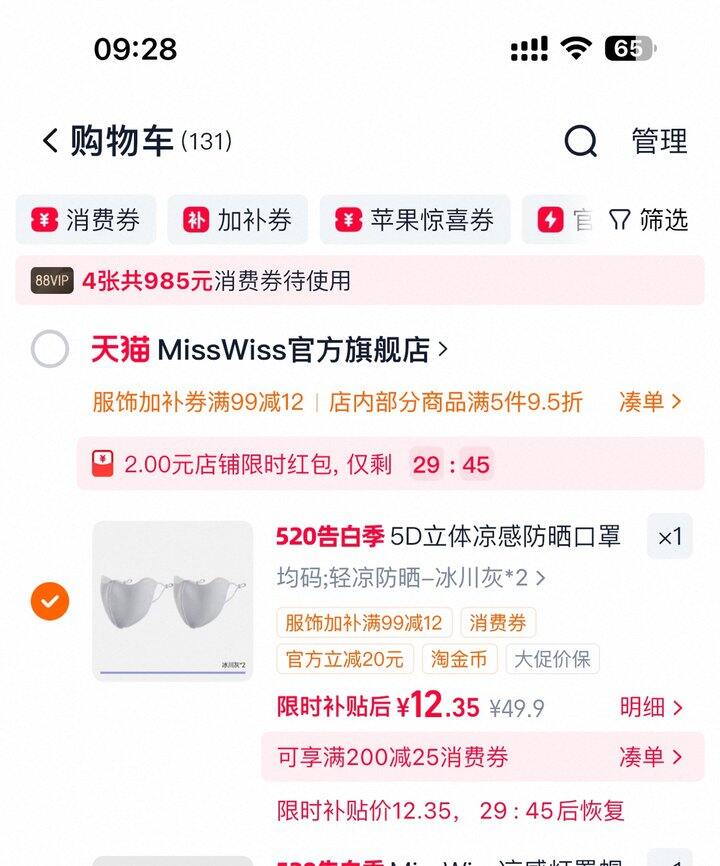This screenshot has height=866, width=720.
Task: Select the 苹果惊喜券 chip
Action: pos(415,220)
